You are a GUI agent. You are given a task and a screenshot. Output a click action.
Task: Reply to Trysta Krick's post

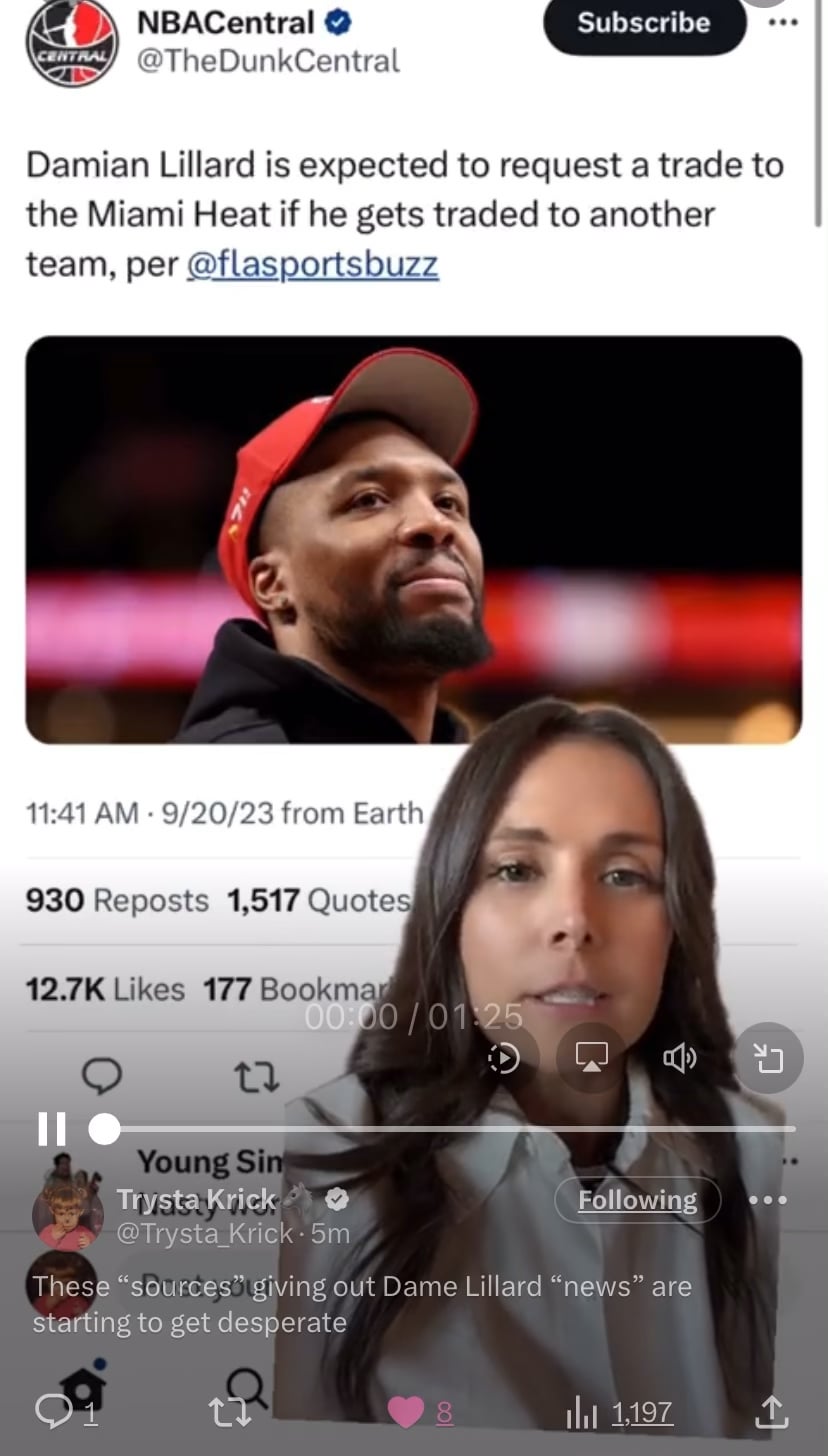53,1411
